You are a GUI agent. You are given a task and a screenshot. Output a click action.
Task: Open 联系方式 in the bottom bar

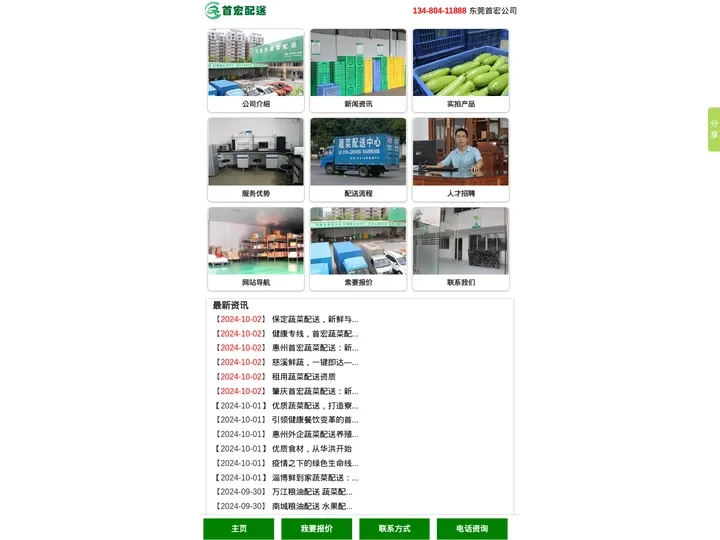tap(394, 529)
